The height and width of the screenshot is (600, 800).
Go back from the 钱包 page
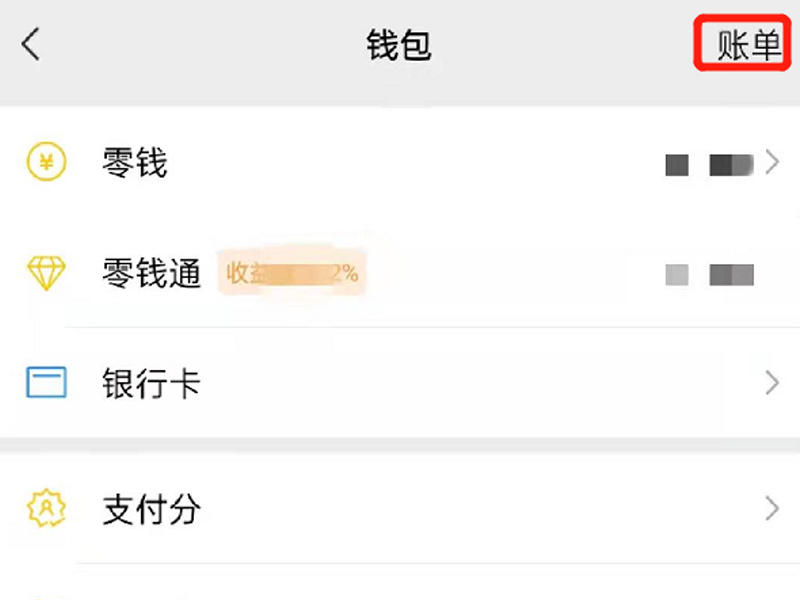[x=31, y=45]
